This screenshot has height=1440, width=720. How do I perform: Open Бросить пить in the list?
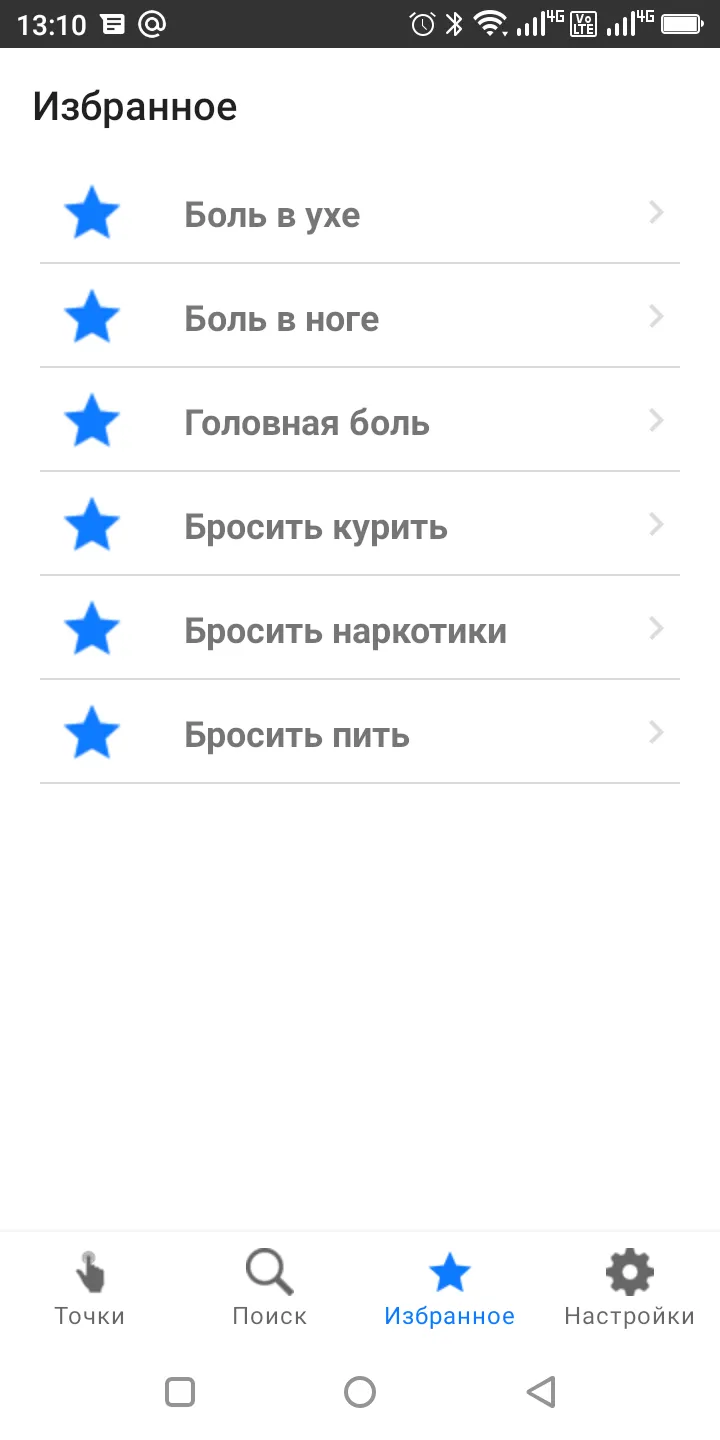point(360,733)
